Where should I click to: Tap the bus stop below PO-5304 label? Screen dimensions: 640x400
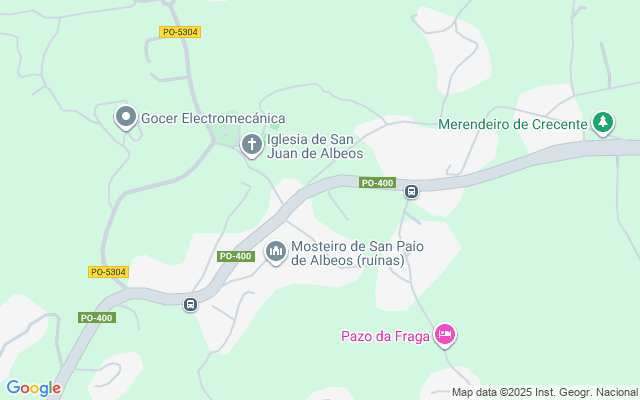(190, 304)
